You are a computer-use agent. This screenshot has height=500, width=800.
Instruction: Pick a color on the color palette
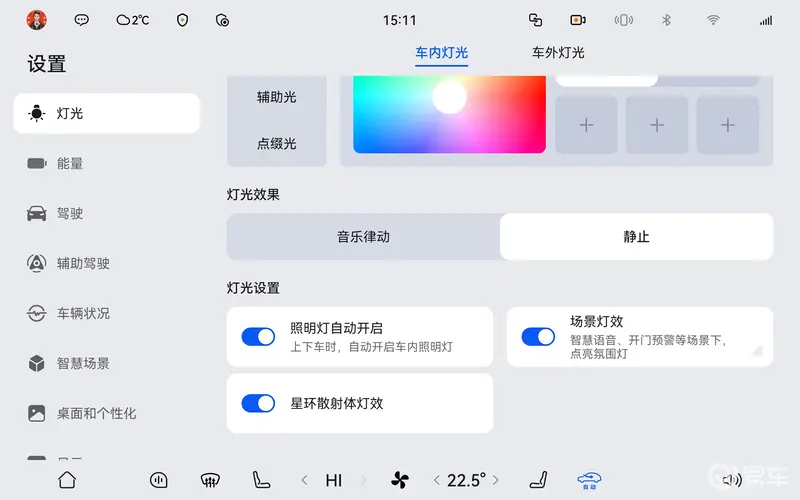(x=449, y=115)
